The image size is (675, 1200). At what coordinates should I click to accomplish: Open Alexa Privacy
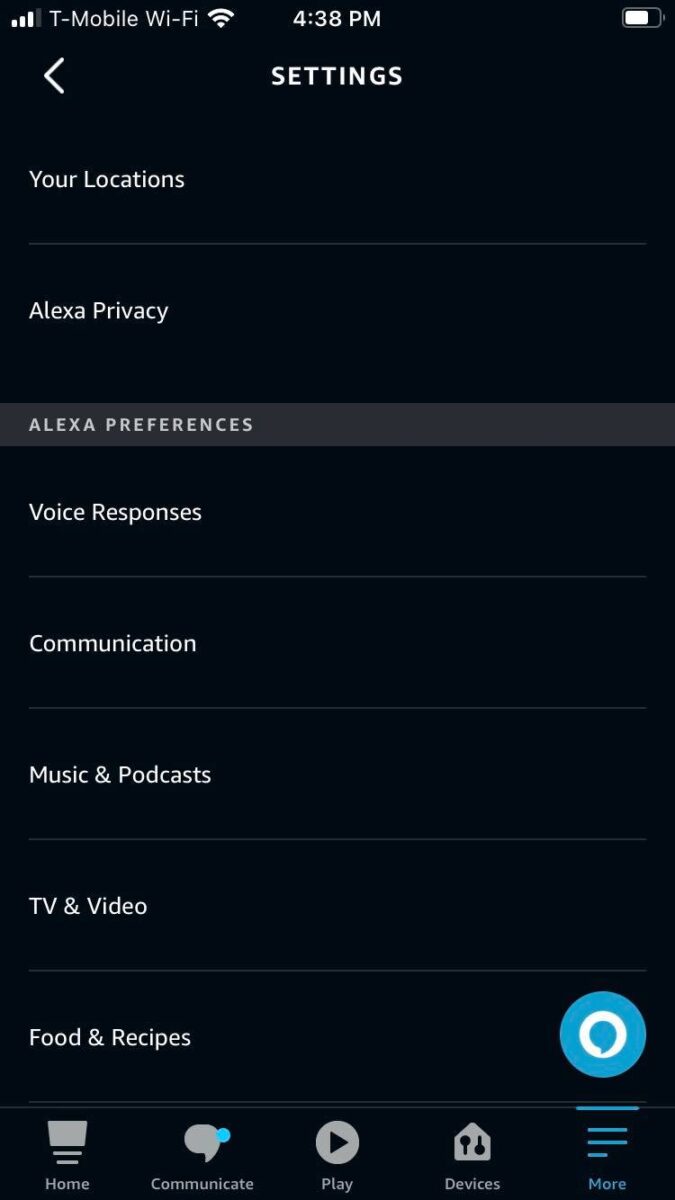[337, 311]
